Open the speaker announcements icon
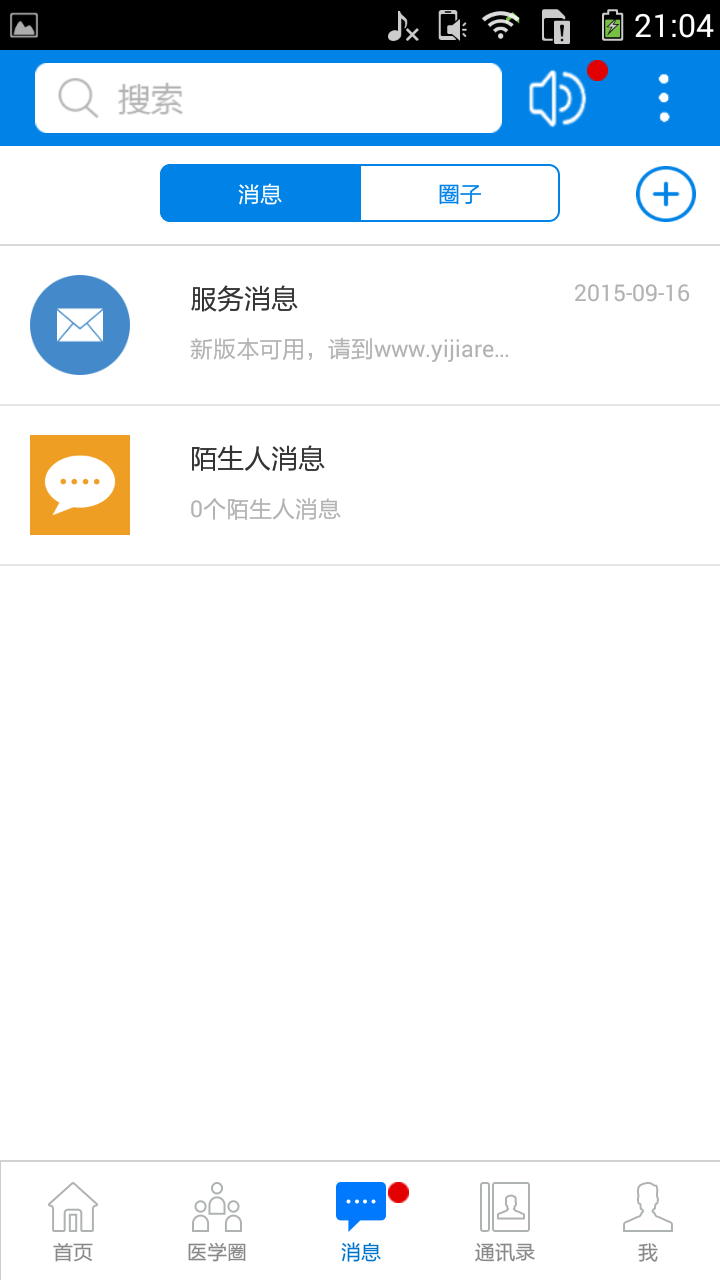Screen dimensions: 720x1280 coord(558,98)
